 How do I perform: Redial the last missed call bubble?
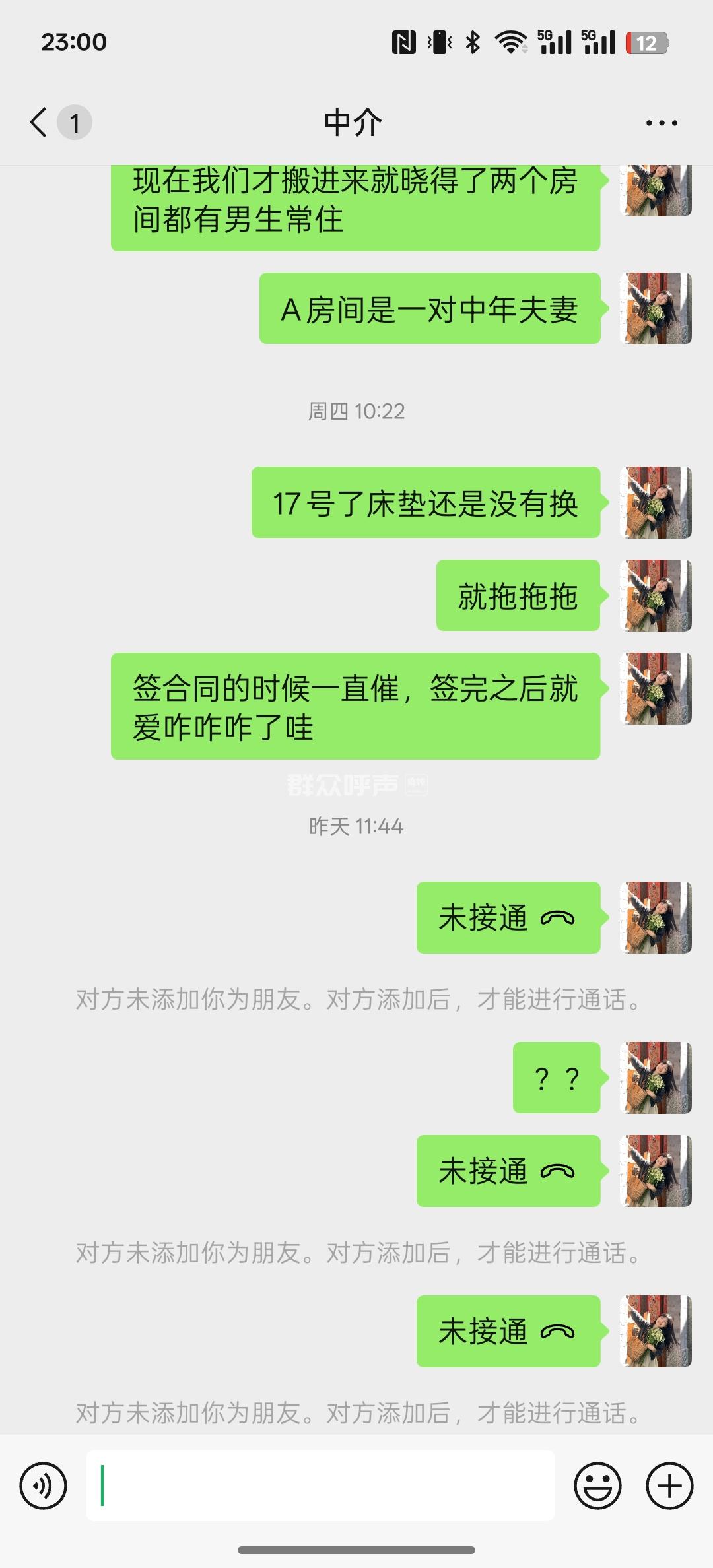point(508,1331)
